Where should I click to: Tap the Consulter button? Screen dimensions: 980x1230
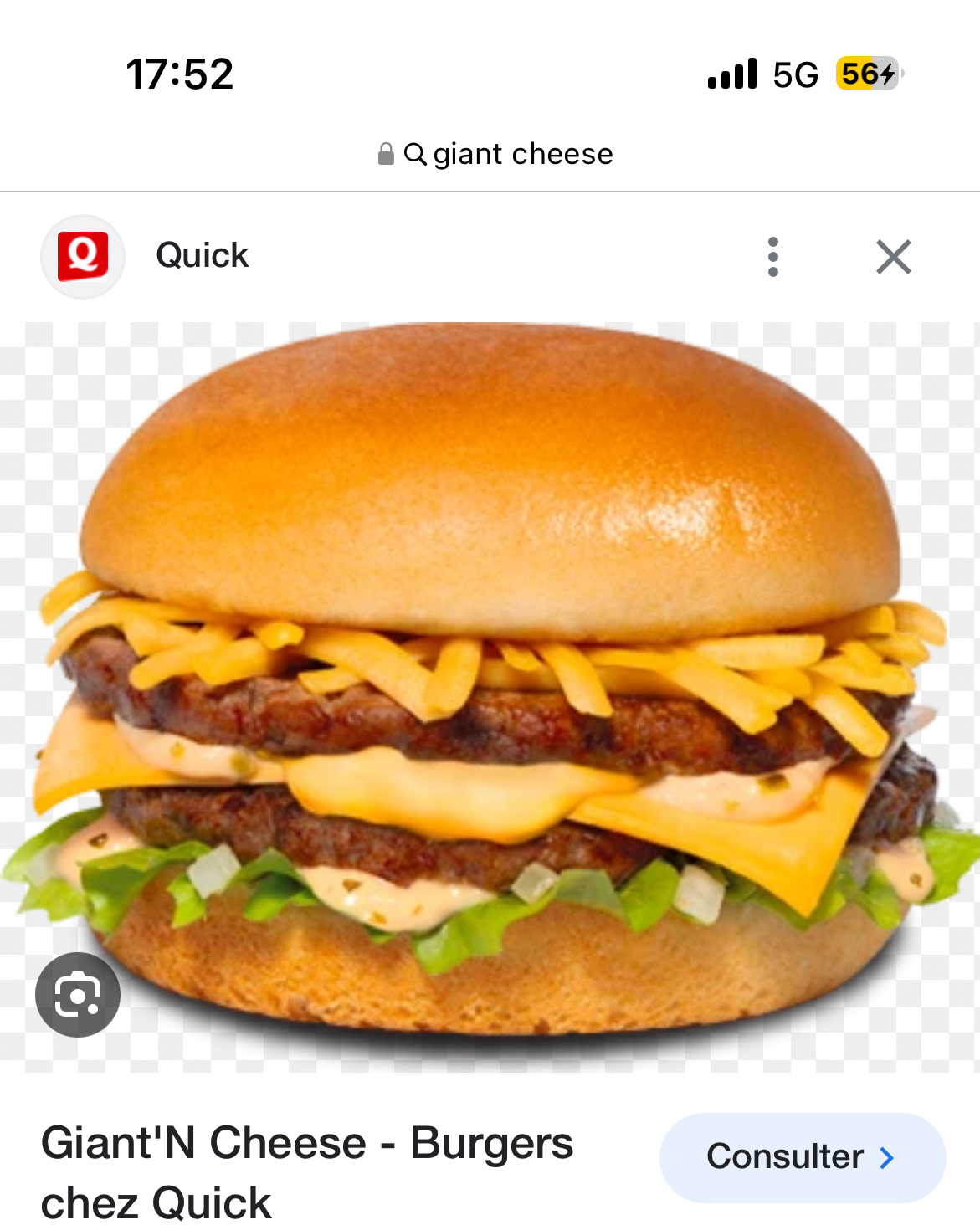pos(802,1157)
